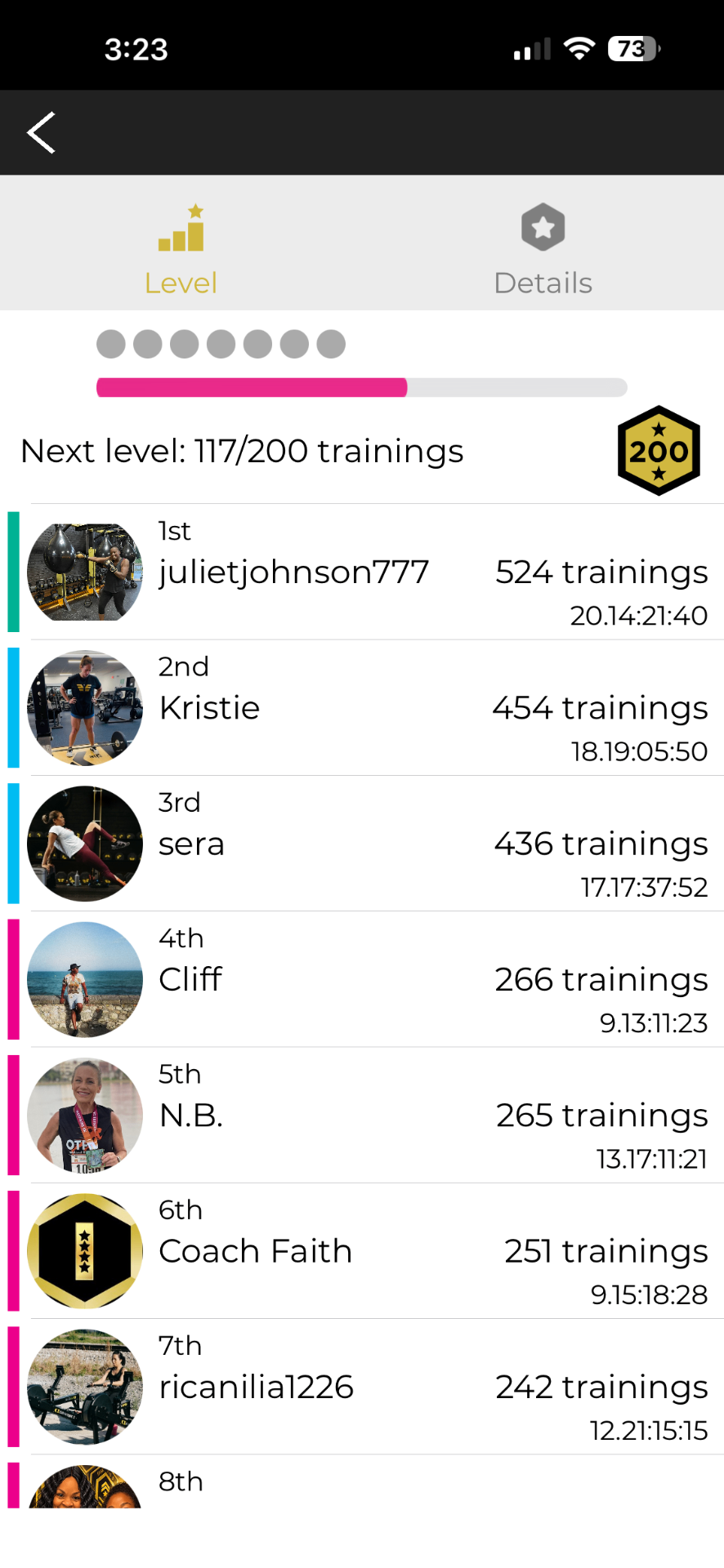Select the first gray progress dot
The width and height of the screenshot is (724, 1568).
pyautogui.click(x=112, y=344)
